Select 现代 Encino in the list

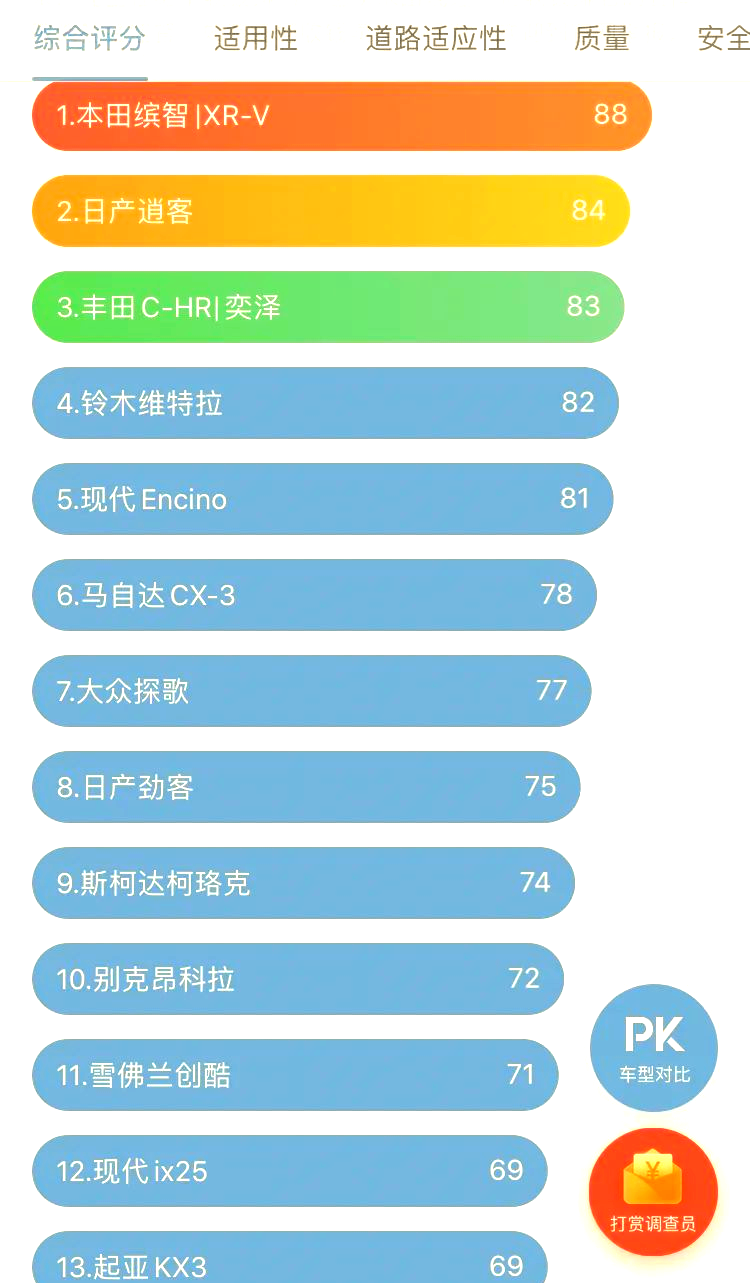tap(322, 499)
